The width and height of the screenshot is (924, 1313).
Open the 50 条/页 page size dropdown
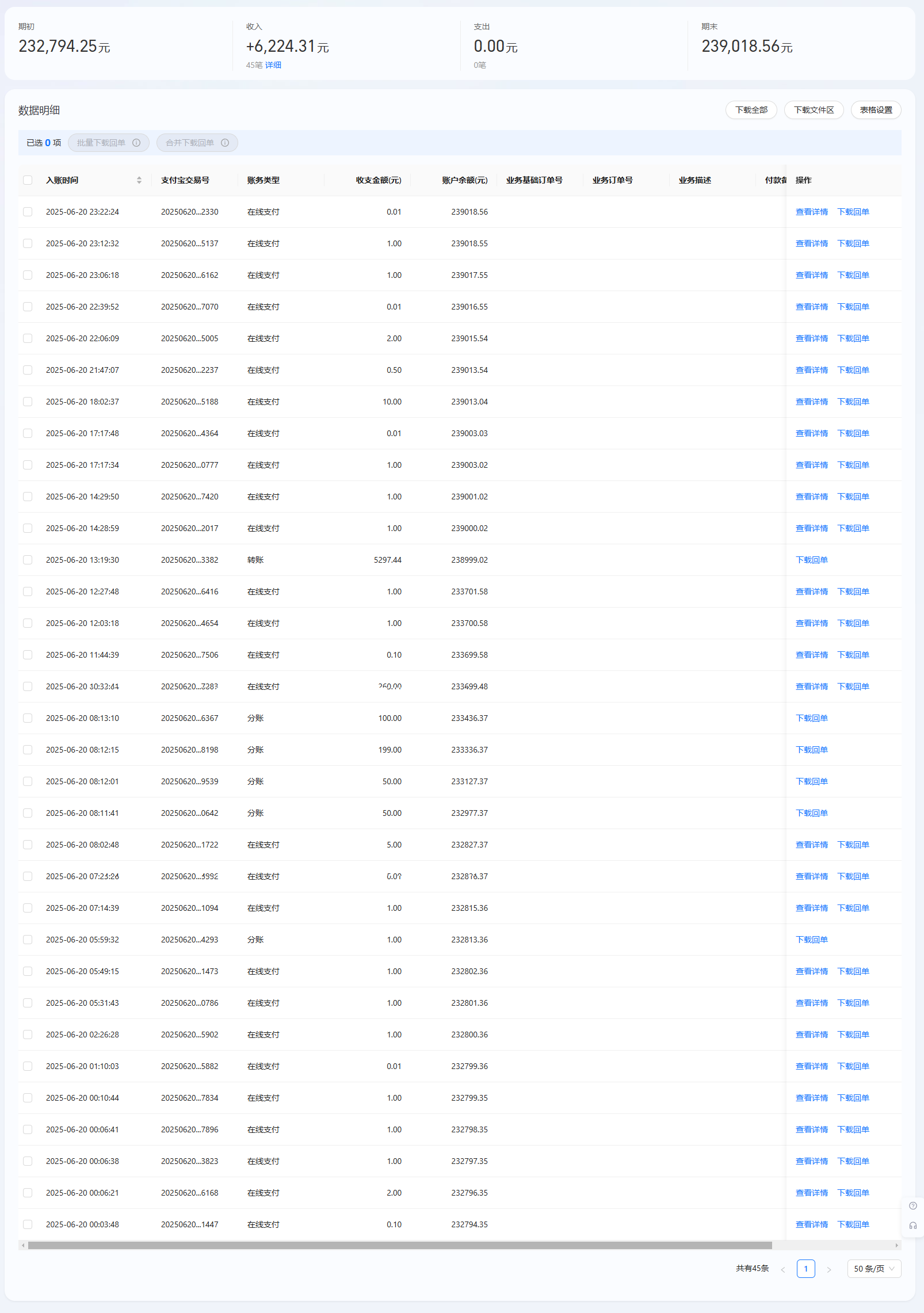[x=873, y=1269]
